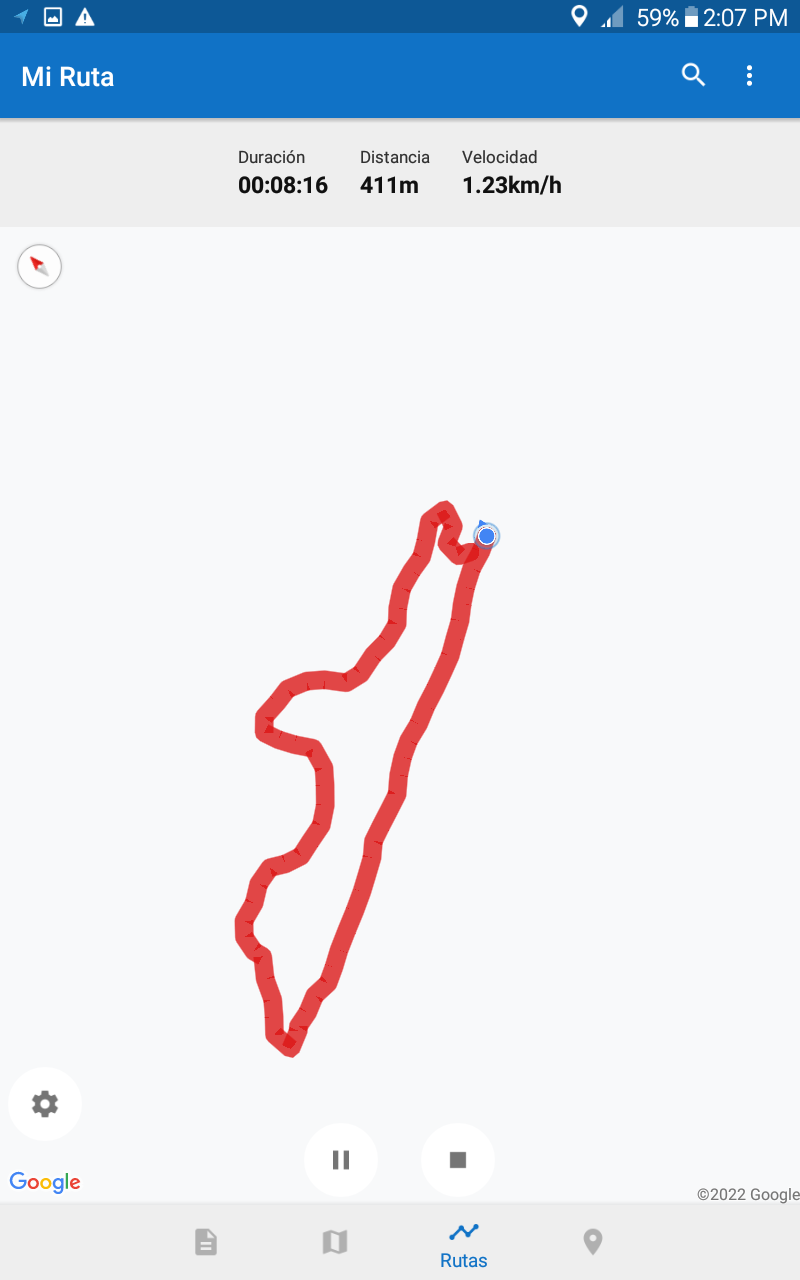
Task: Select the Rutas tab
Action: [464, 1244]
